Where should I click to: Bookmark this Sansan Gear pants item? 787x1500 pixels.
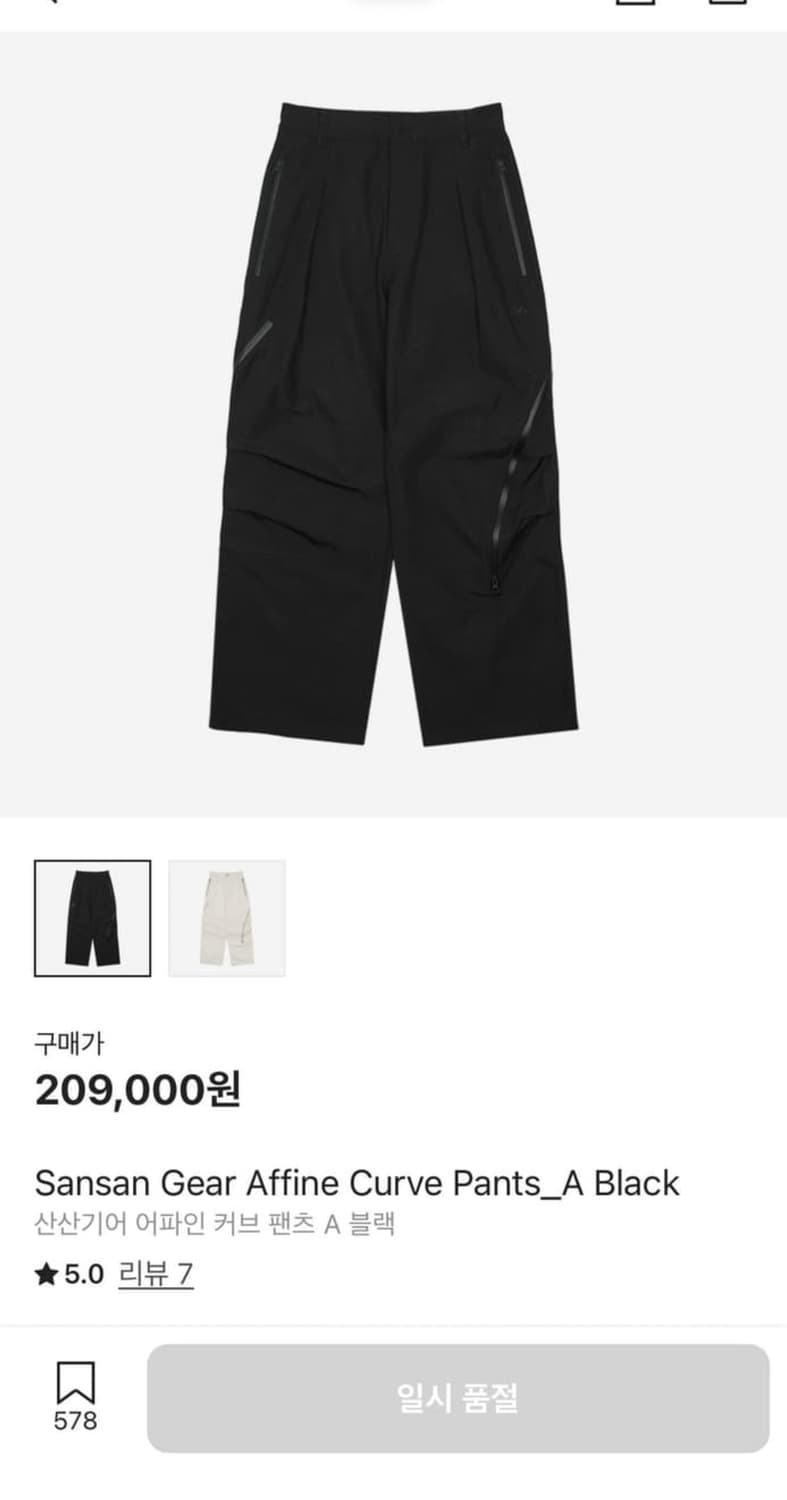[x=76, y=1385]
